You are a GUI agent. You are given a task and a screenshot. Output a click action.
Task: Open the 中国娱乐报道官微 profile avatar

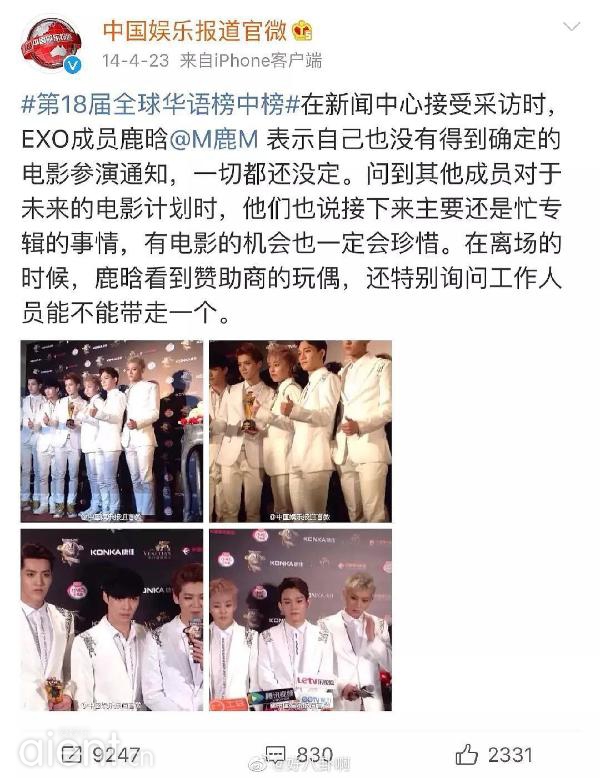50,47
